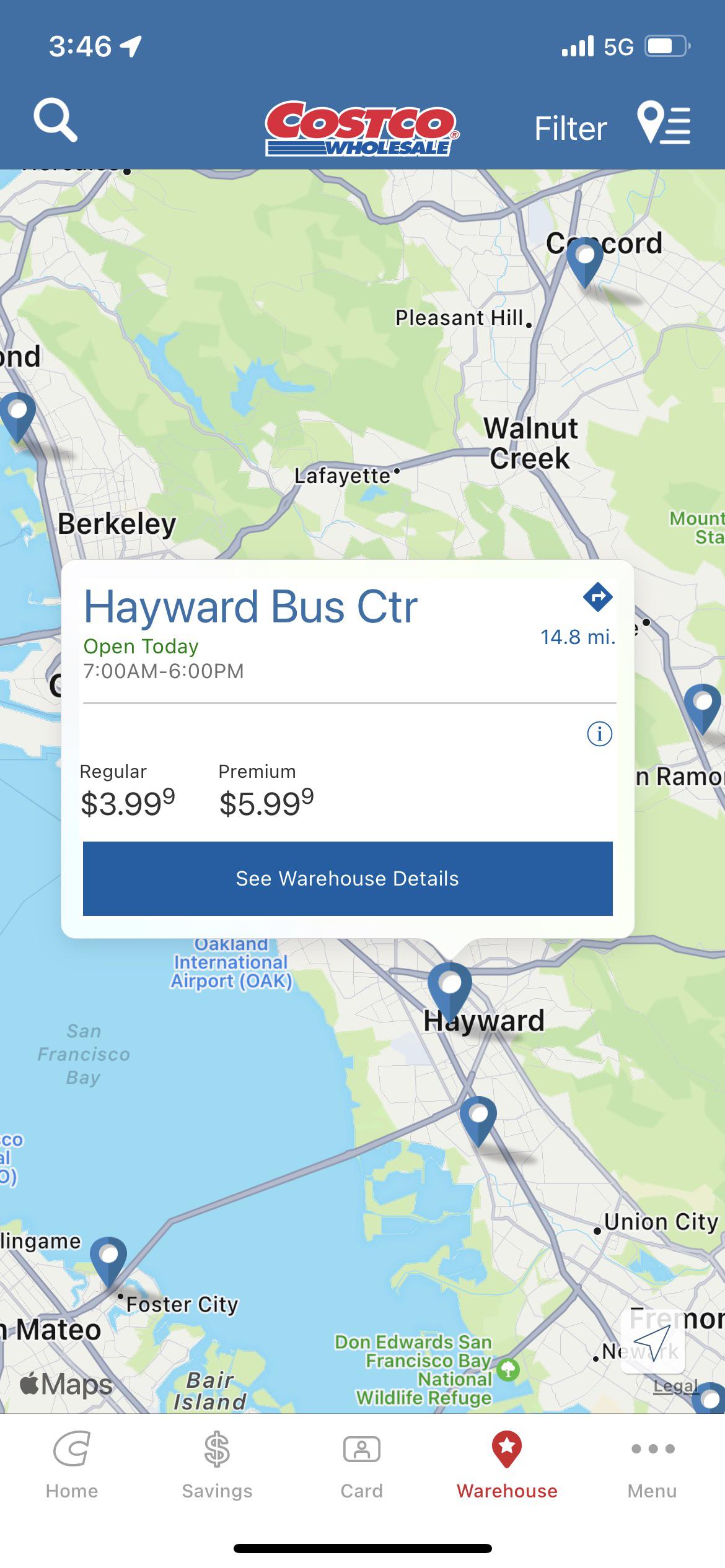Screen dimensions: 725x1568
Task: Switch to the Savings tab
Action: tap(217, 1468)
